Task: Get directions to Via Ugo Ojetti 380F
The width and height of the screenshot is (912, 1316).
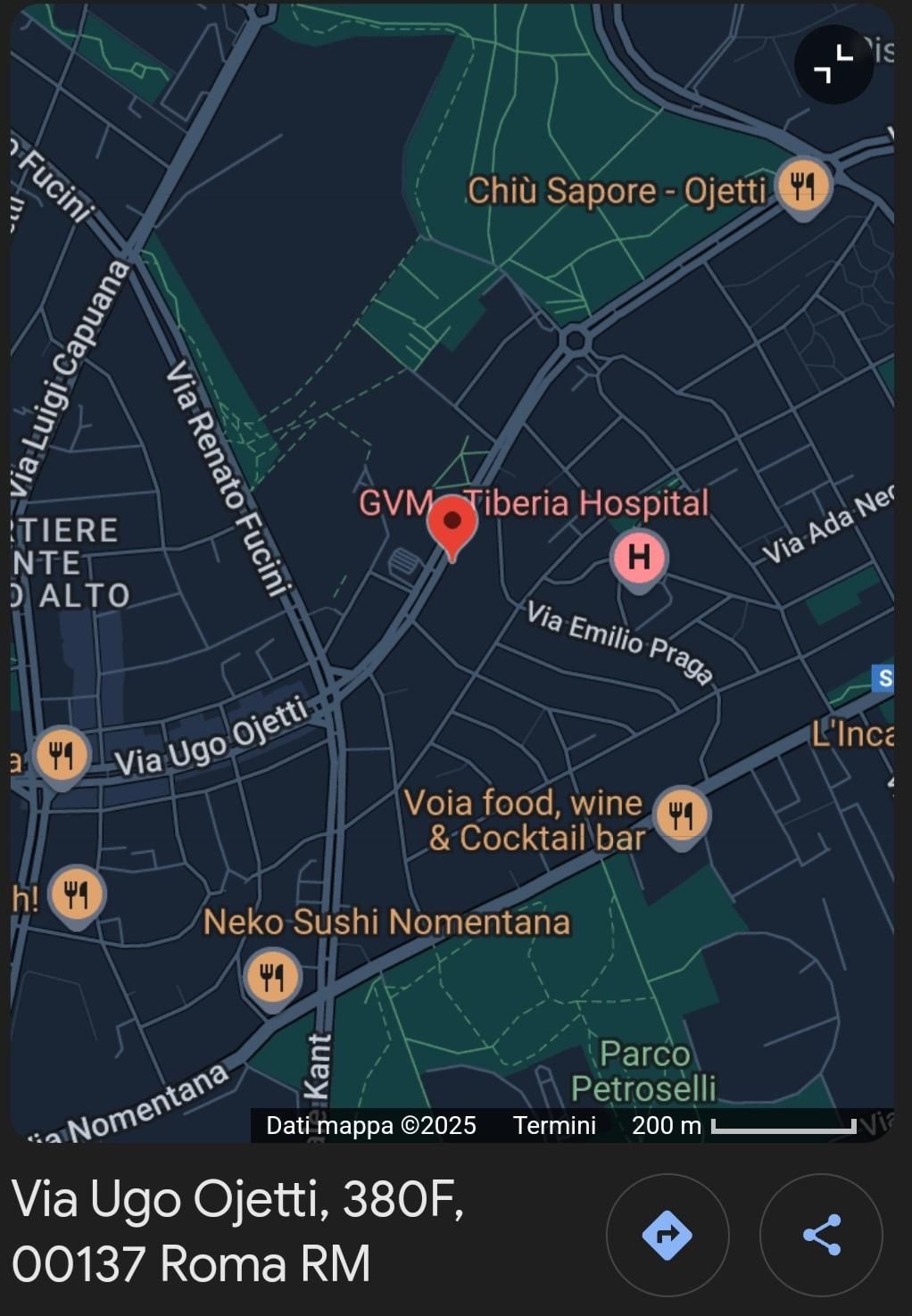Action: coord(667,1235)
